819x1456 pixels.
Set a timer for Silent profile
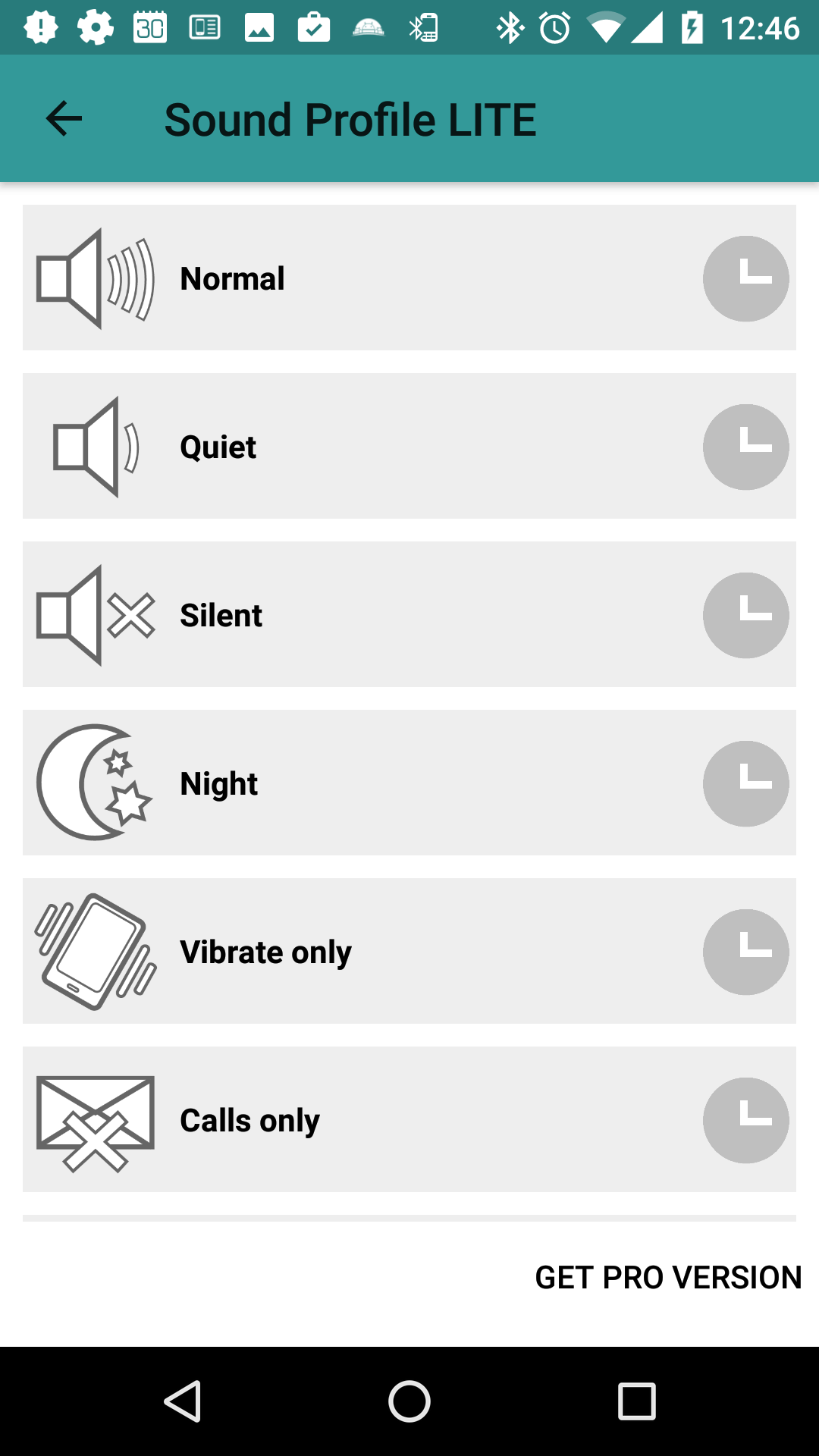click(745, 615)
